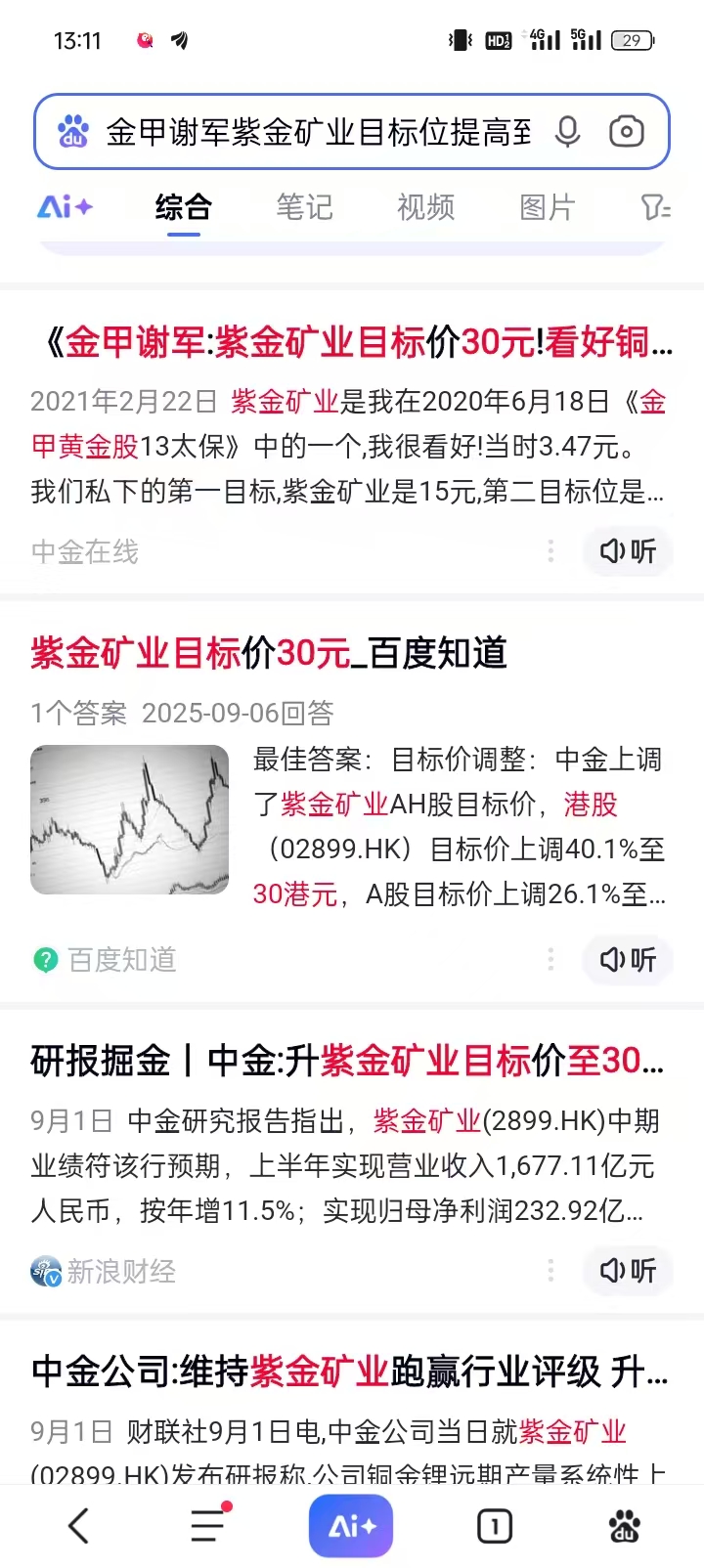The width and height of the screenshot is (704, 1568).
Task: Open the 紫金矿业目标价30元_百度知道 result
Action: (269, 653)
